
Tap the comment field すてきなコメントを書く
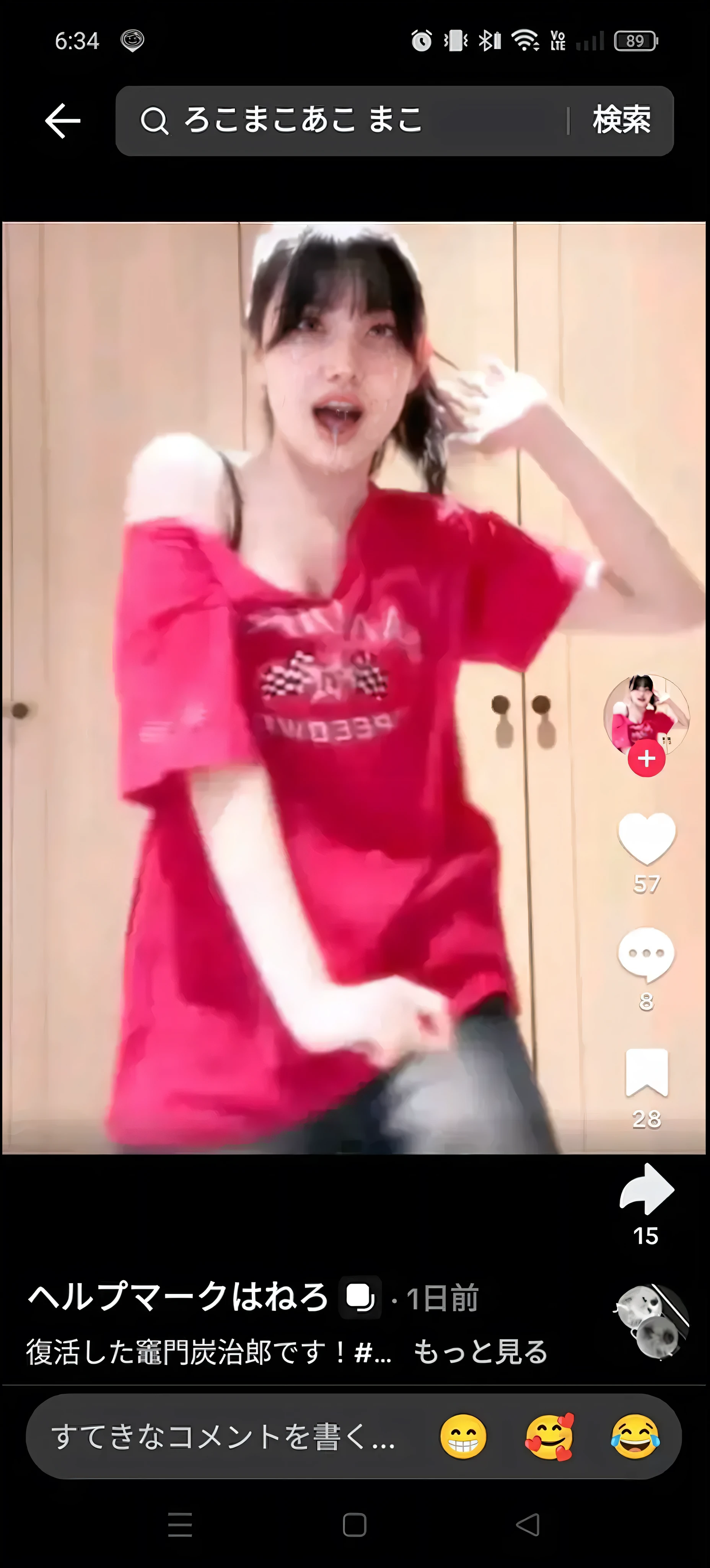[225, 1437]
